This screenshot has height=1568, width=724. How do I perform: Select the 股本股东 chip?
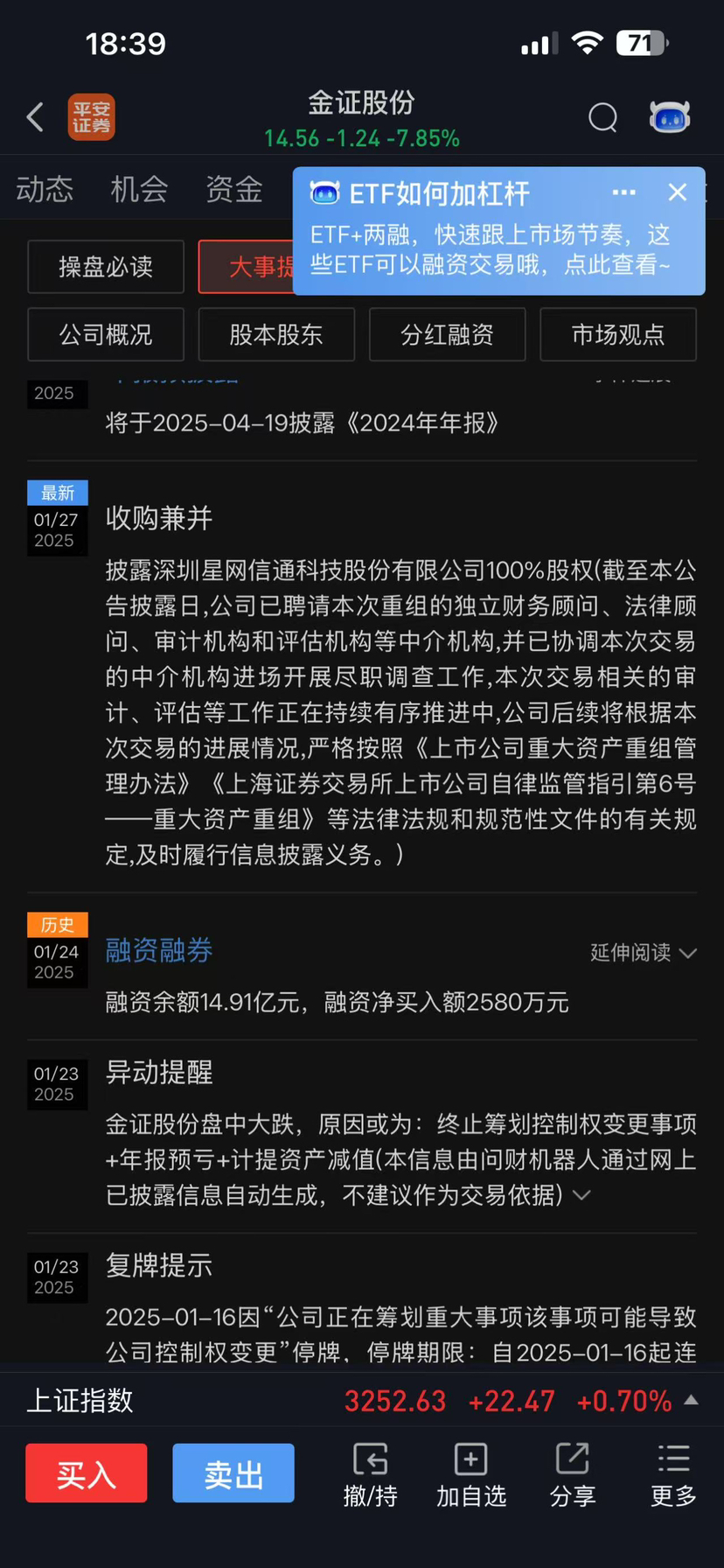tap(276, 334)
